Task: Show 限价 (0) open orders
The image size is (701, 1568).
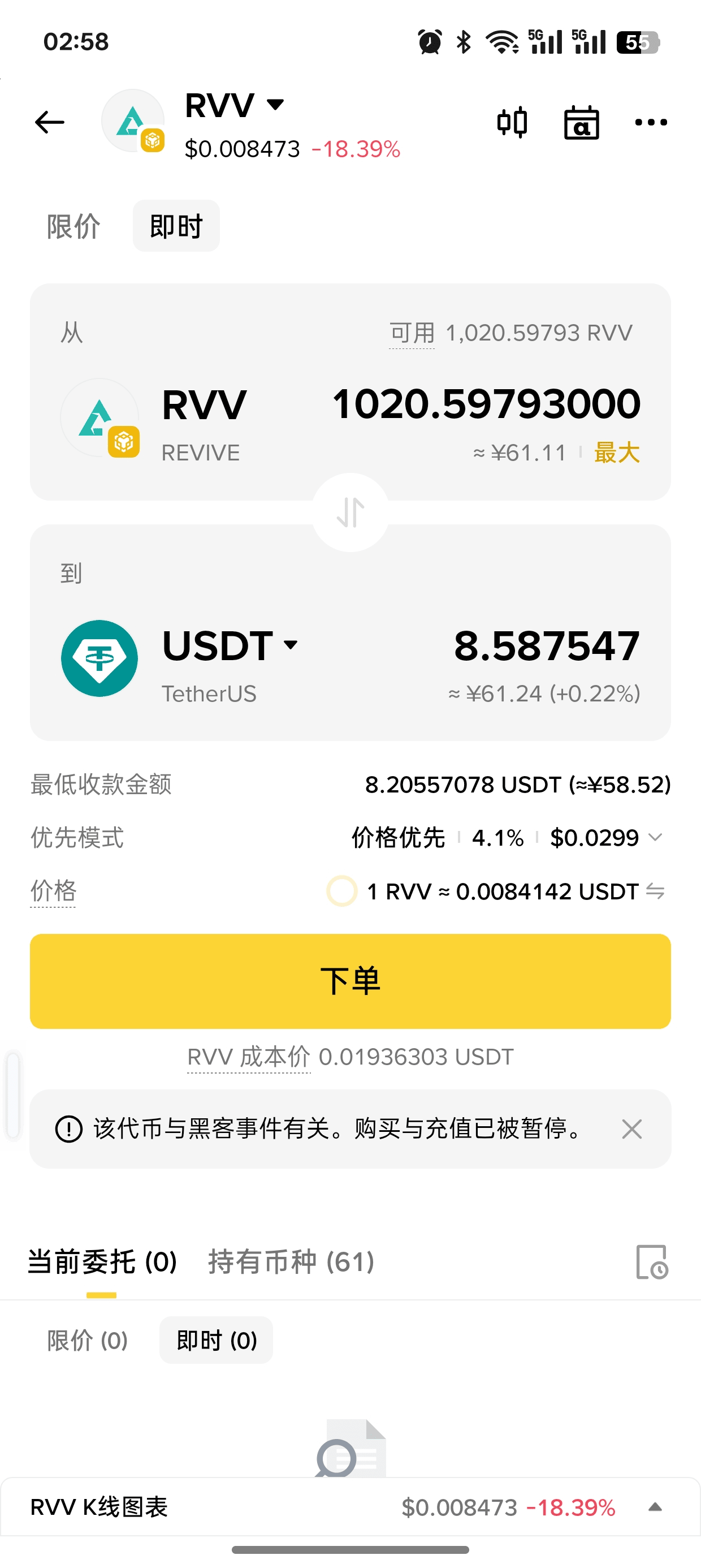Action: pos(88,1341)
